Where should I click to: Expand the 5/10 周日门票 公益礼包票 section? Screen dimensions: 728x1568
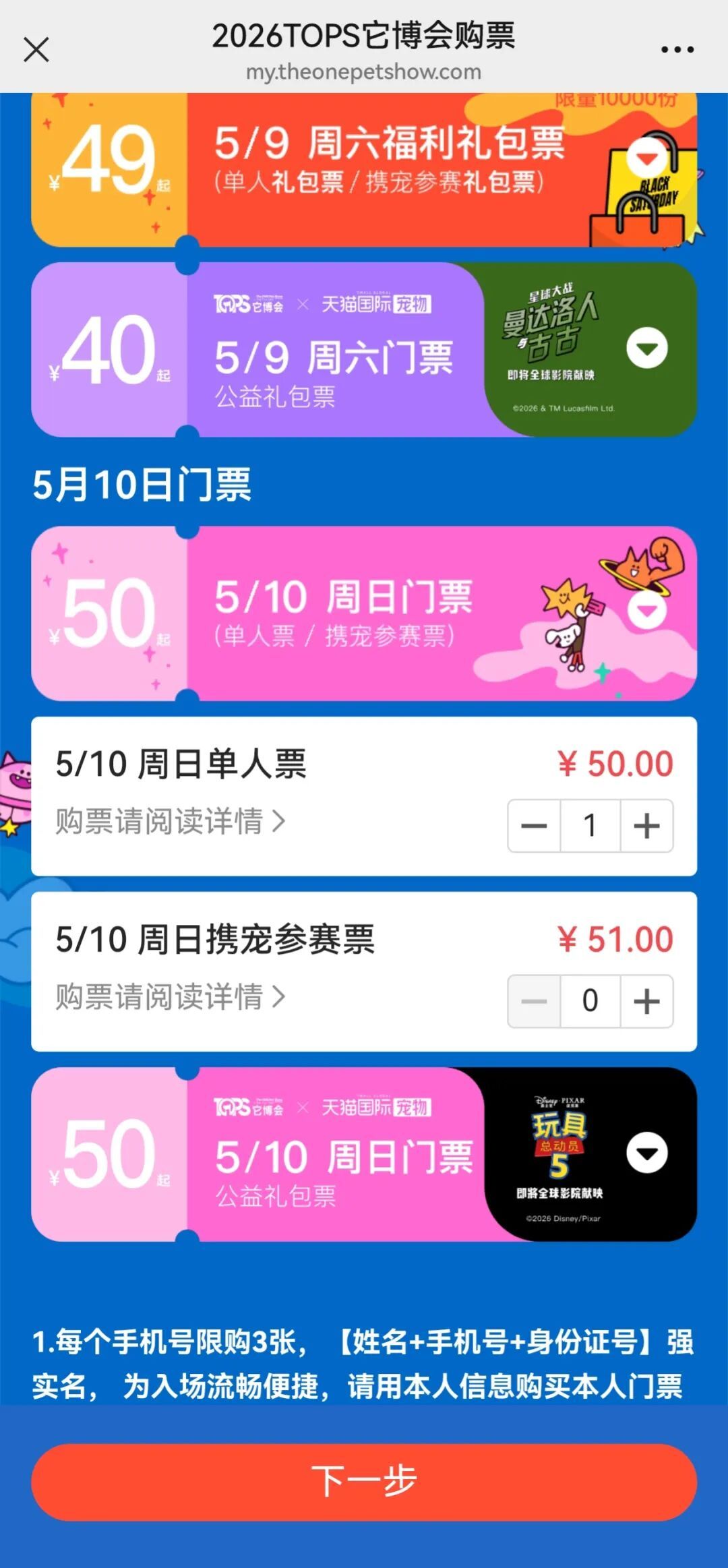(646, 1153)
